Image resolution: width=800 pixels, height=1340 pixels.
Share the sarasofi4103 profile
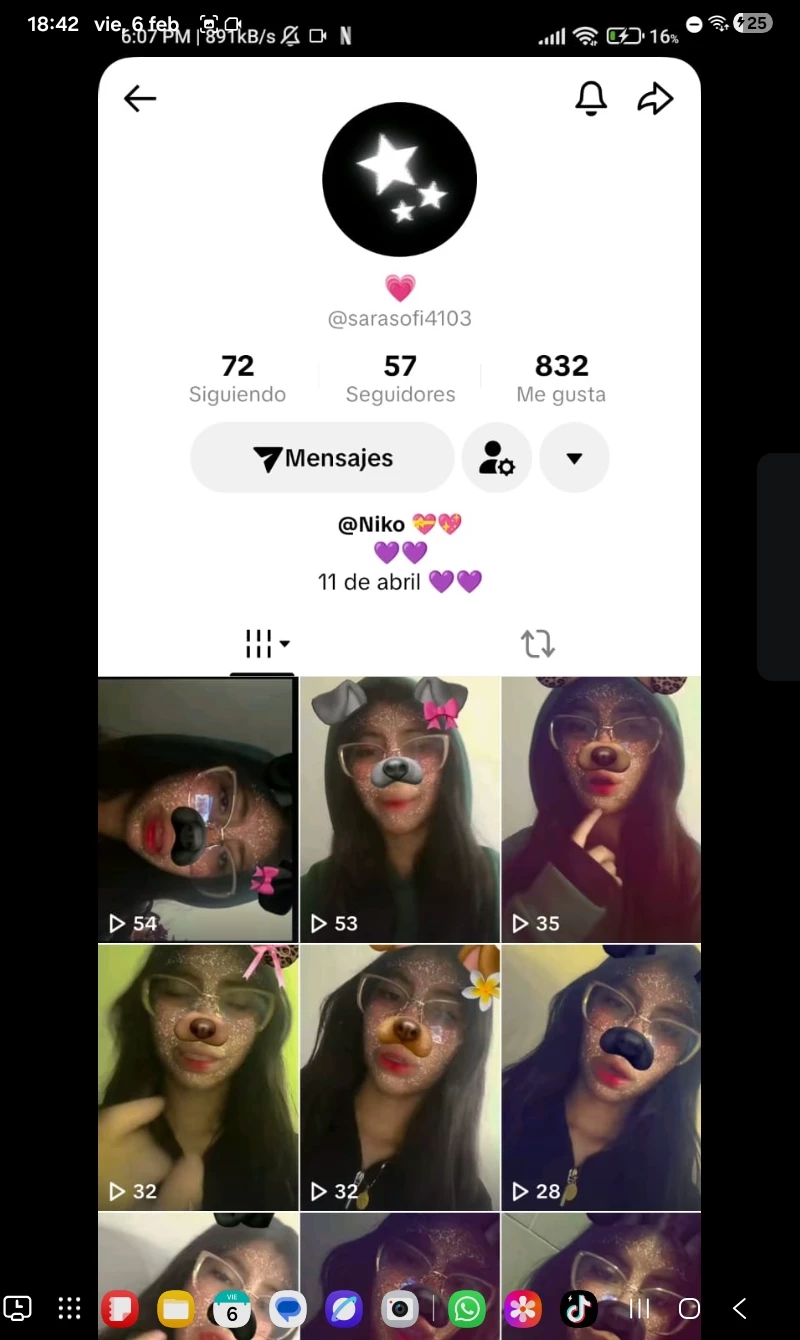tap(655, 98)
